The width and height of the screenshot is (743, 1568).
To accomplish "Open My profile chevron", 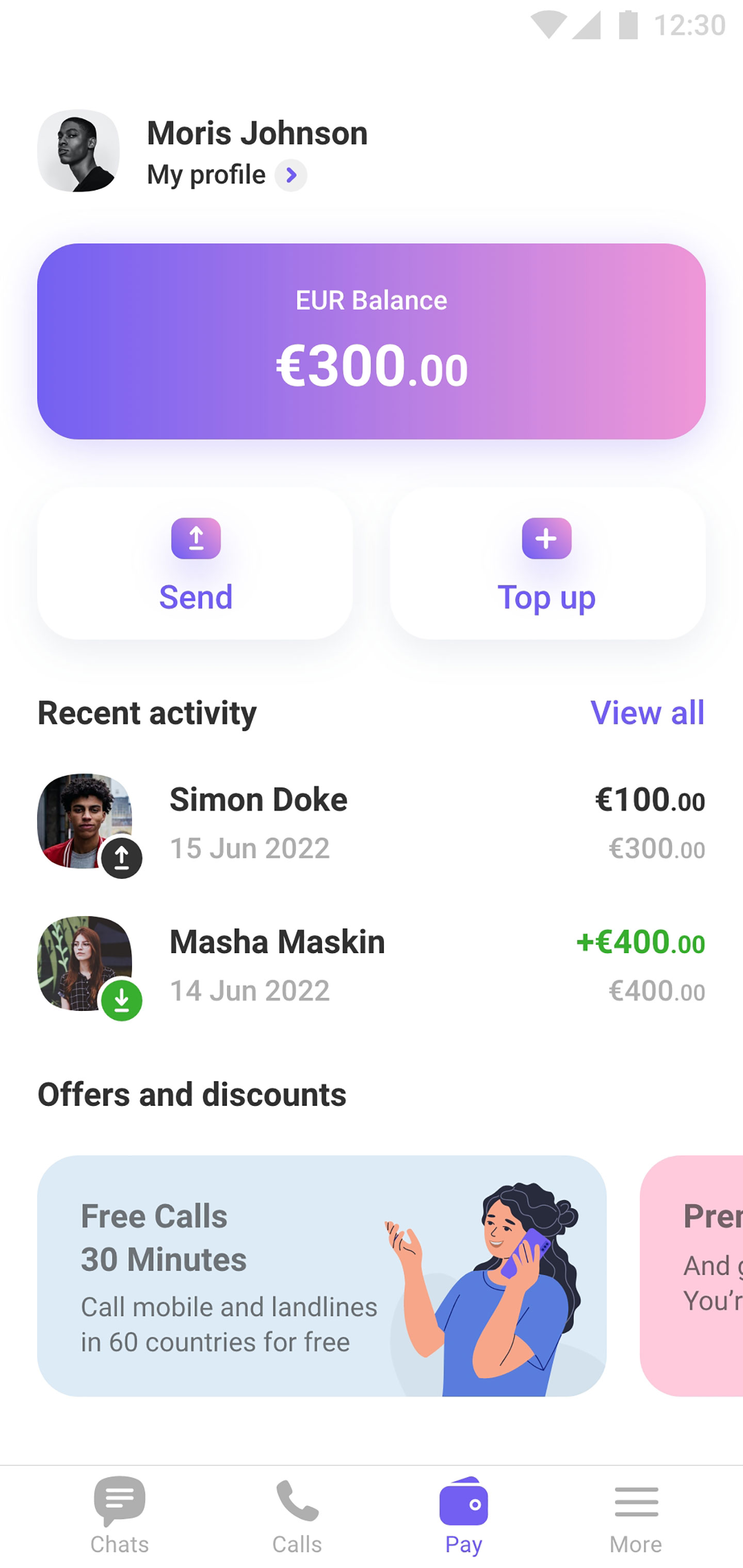I will [x=290, y=176].
